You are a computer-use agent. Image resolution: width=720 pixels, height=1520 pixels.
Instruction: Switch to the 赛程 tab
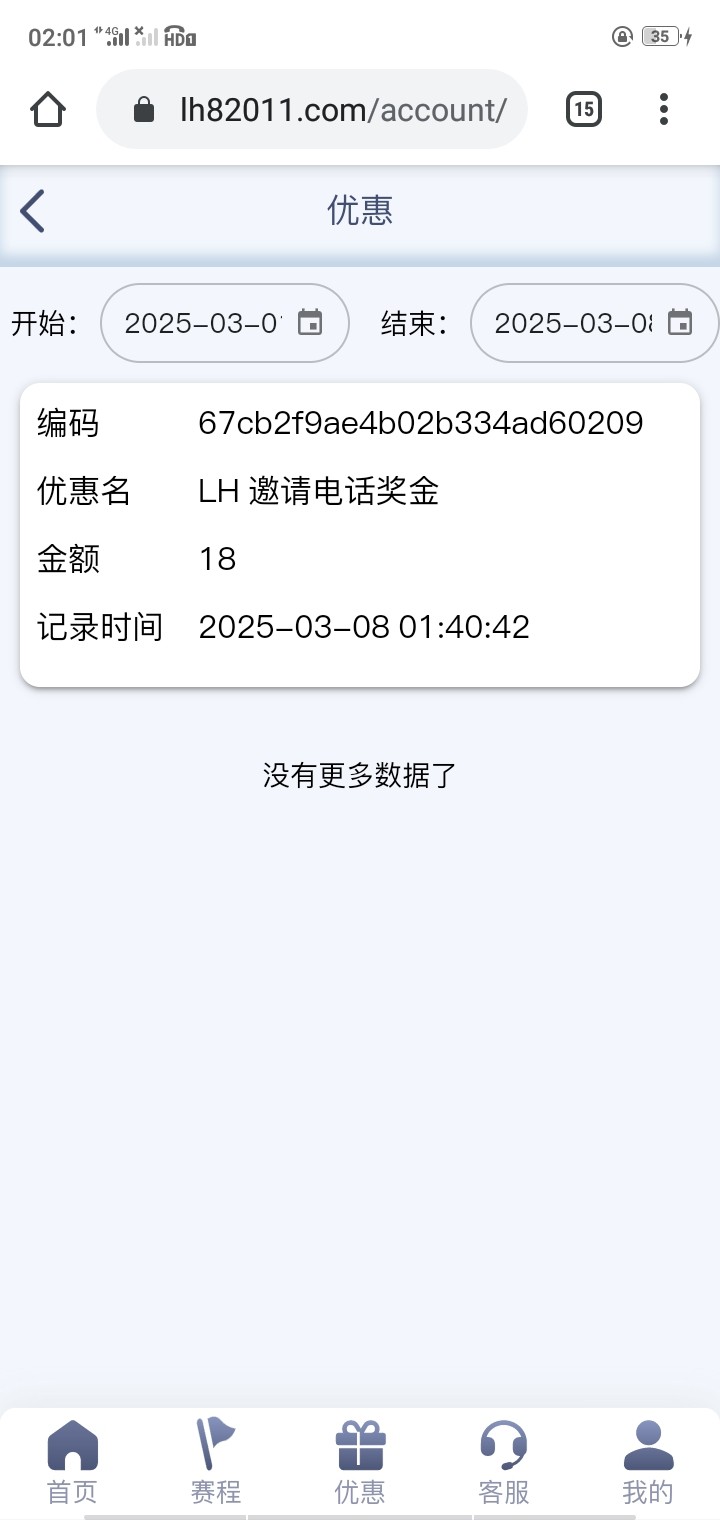pyautogui.click(x=216, y=1462)
